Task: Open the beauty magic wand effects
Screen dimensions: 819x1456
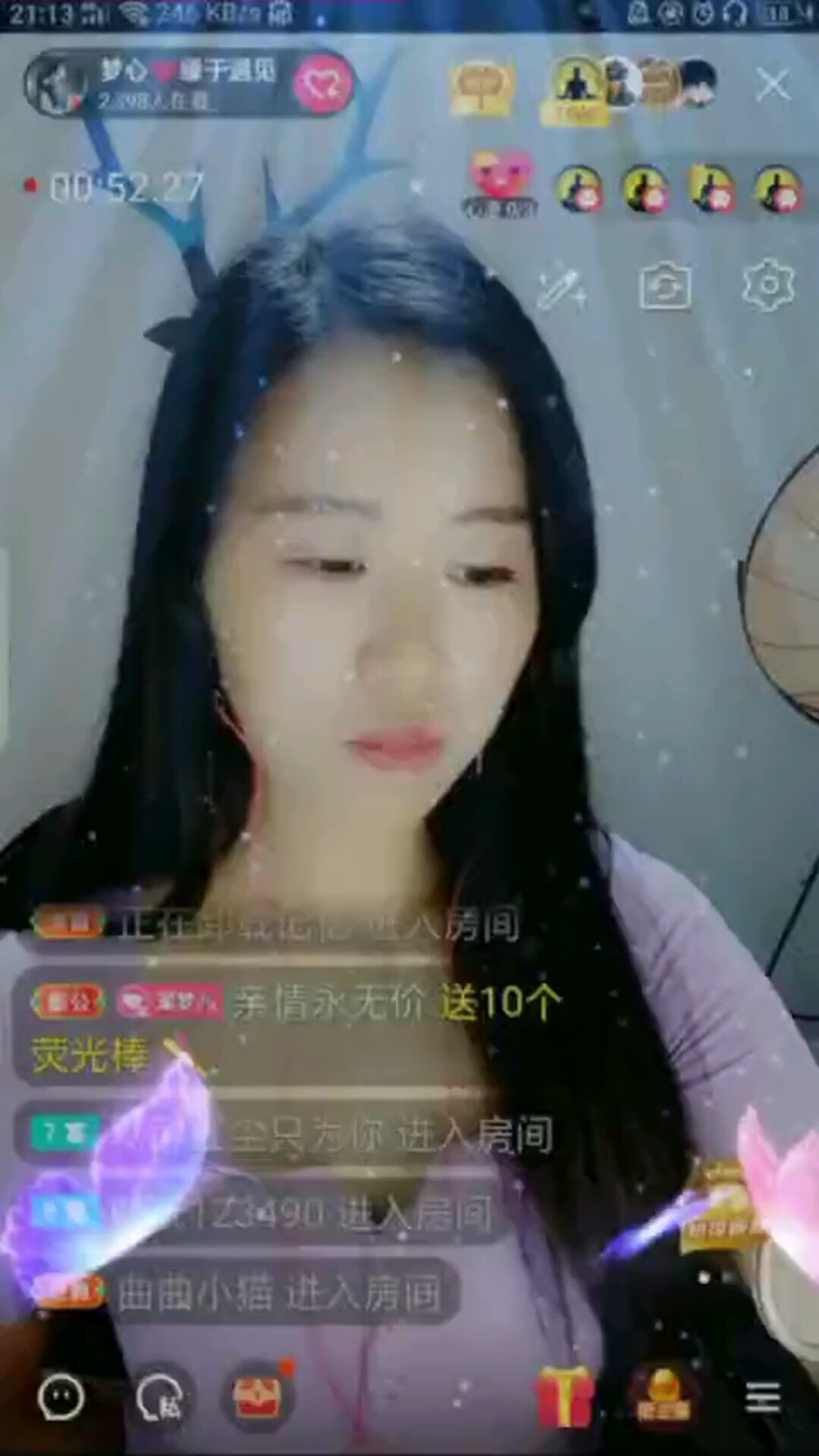Action: click(561, 289)
